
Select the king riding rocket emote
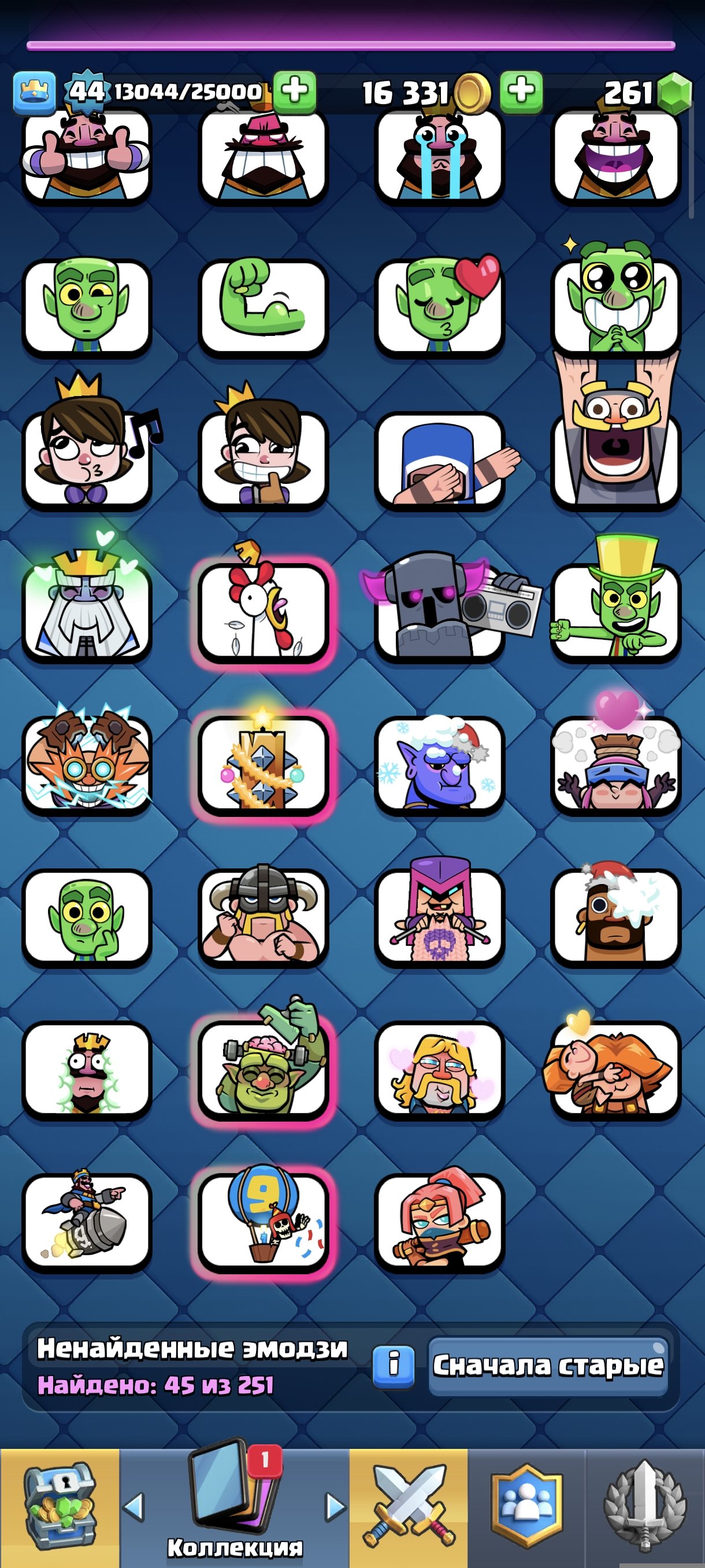click(x=87, y=1221)
